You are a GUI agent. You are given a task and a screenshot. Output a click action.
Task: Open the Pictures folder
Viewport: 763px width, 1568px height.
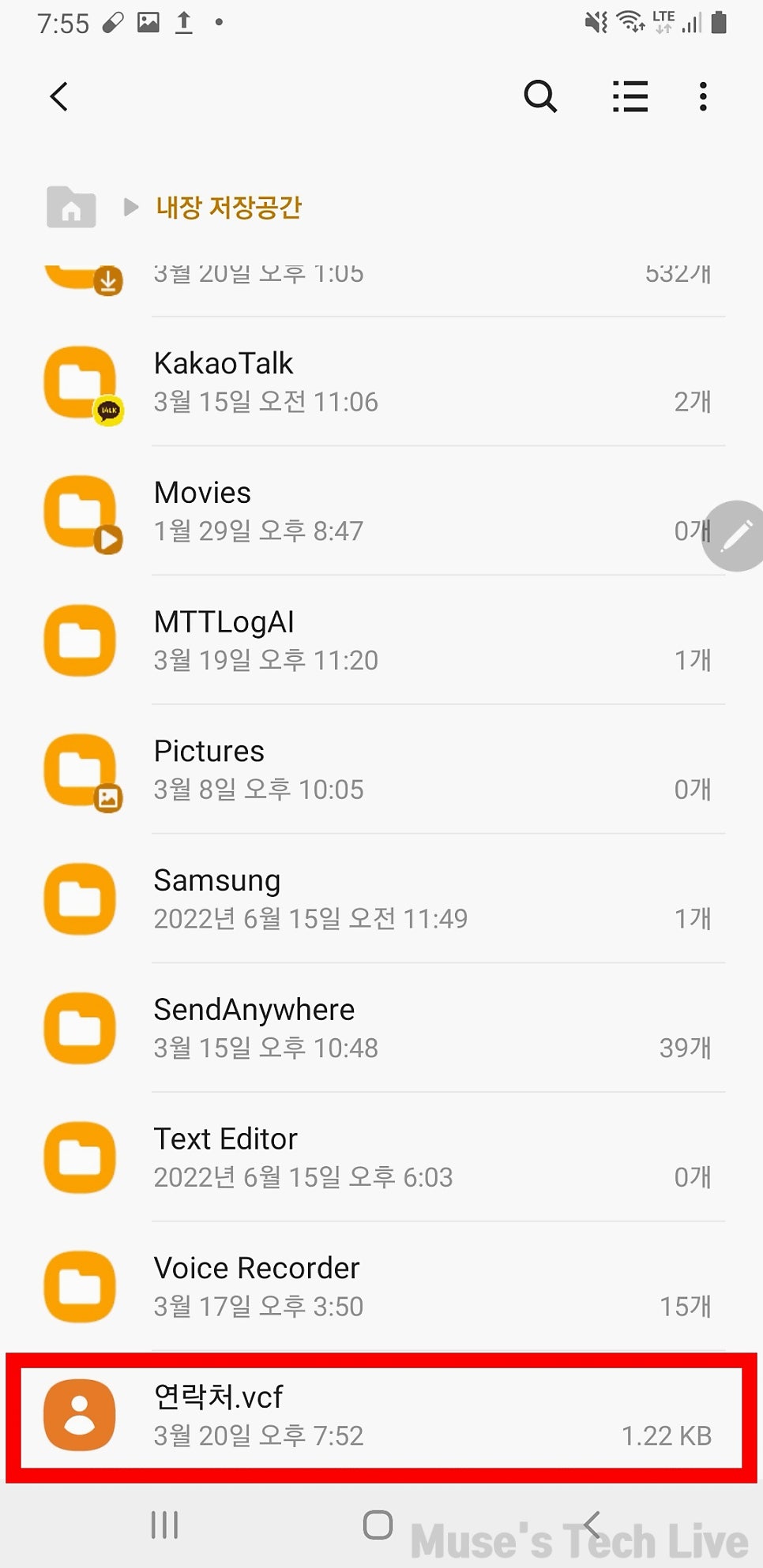[x=381, y=770]
